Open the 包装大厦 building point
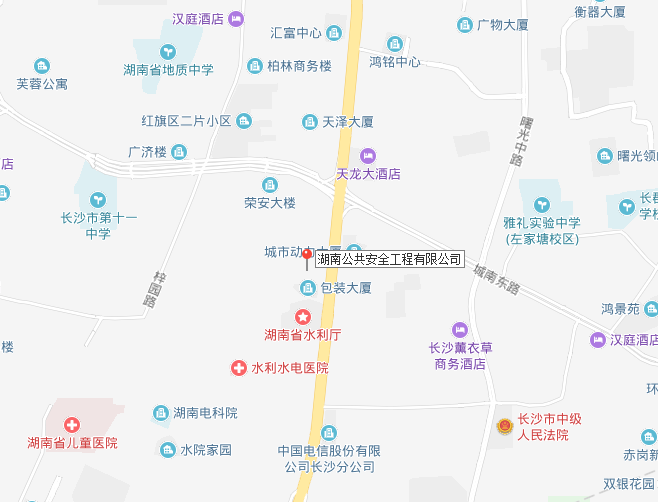 pyautogui.click(x=309, y=288)
